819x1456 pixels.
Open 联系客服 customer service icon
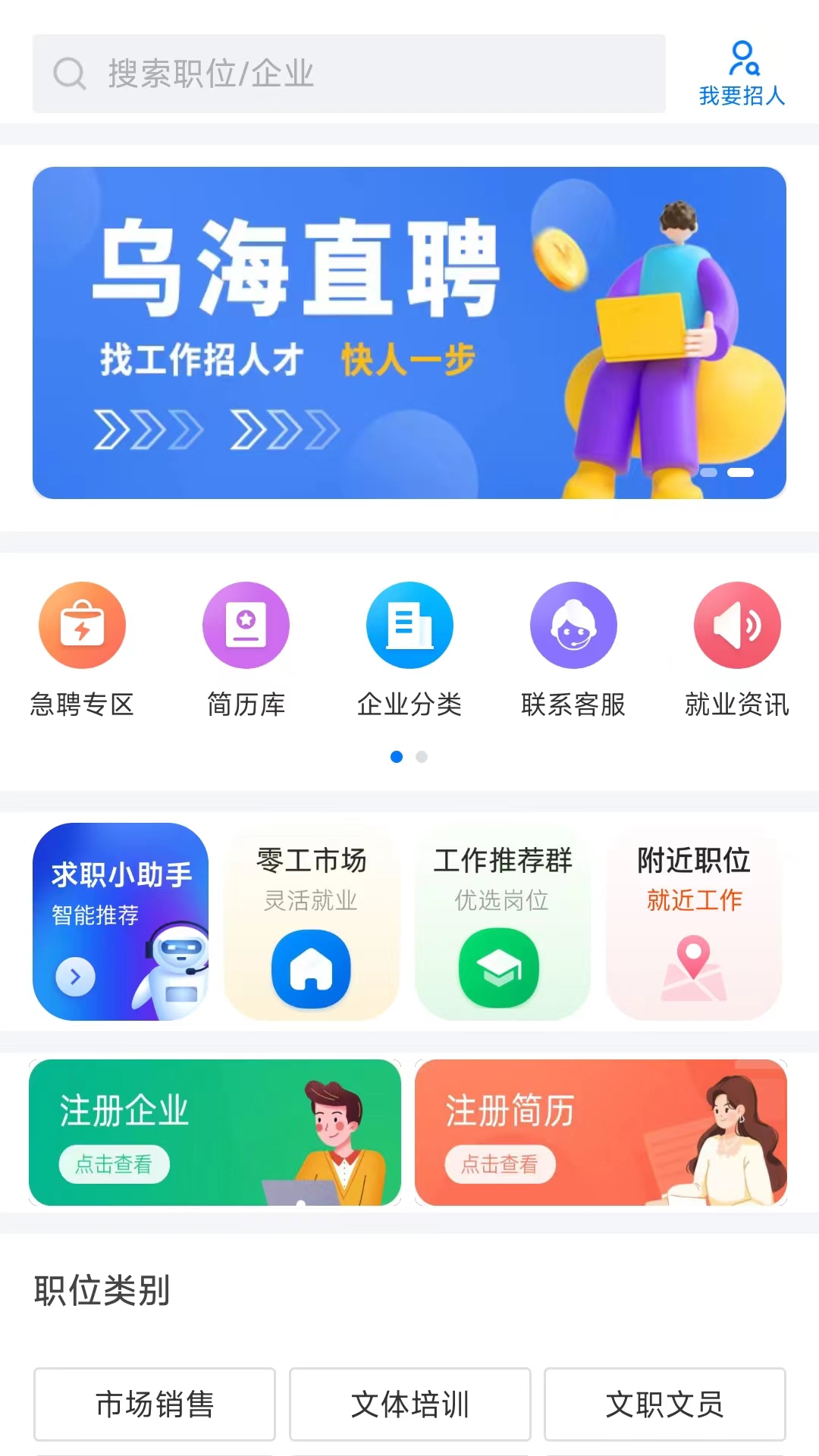573,624
